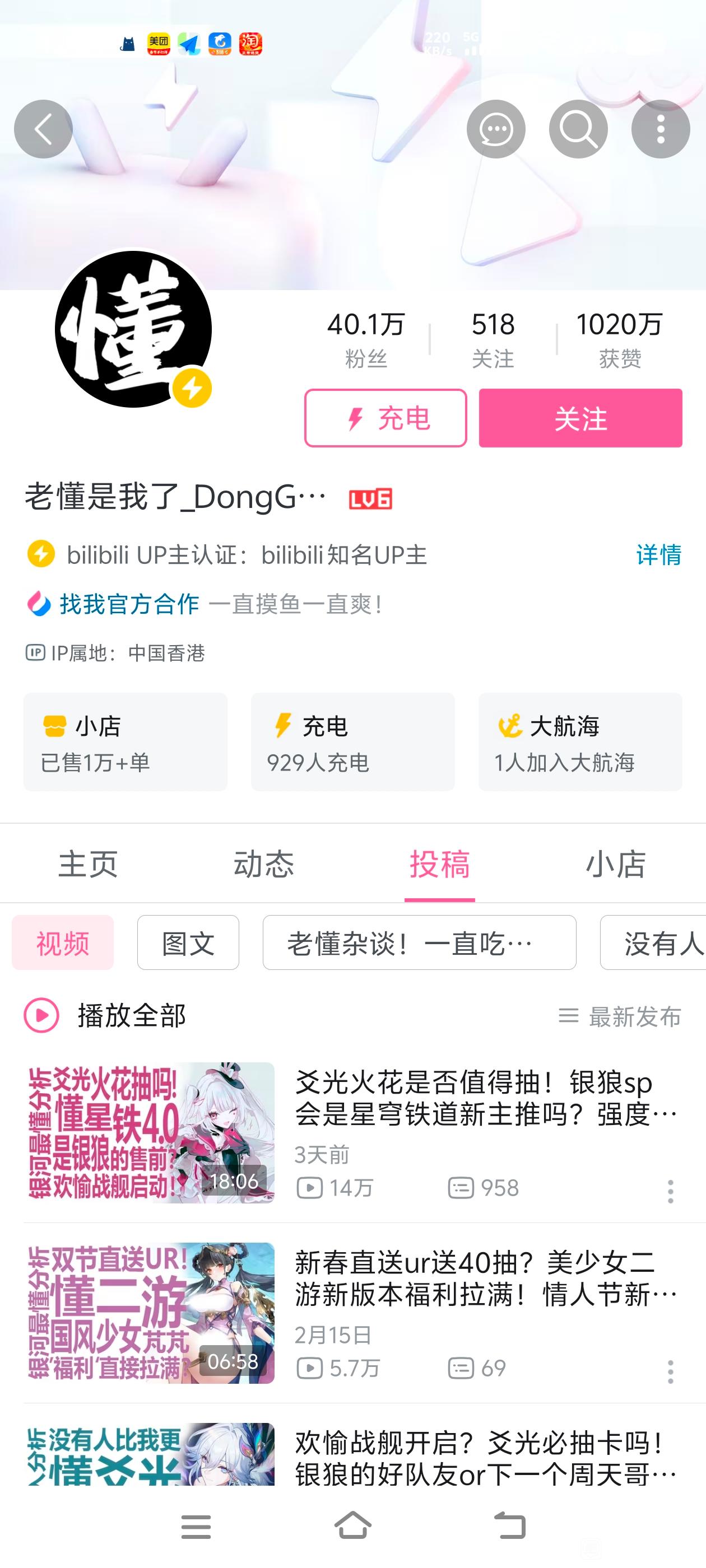Select the 图文 filter chip

[188, 942]
